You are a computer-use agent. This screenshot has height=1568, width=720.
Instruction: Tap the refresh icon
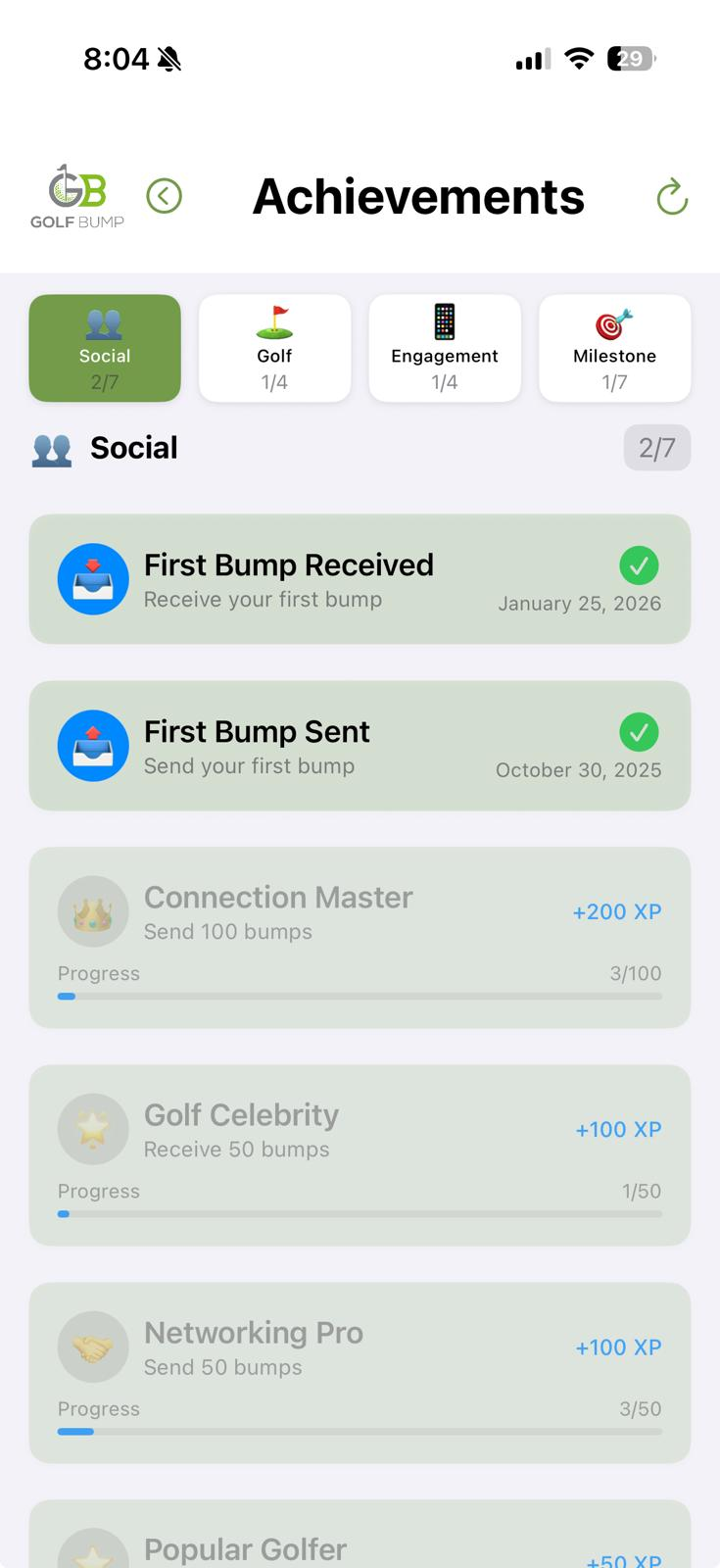tap(672, 196)
